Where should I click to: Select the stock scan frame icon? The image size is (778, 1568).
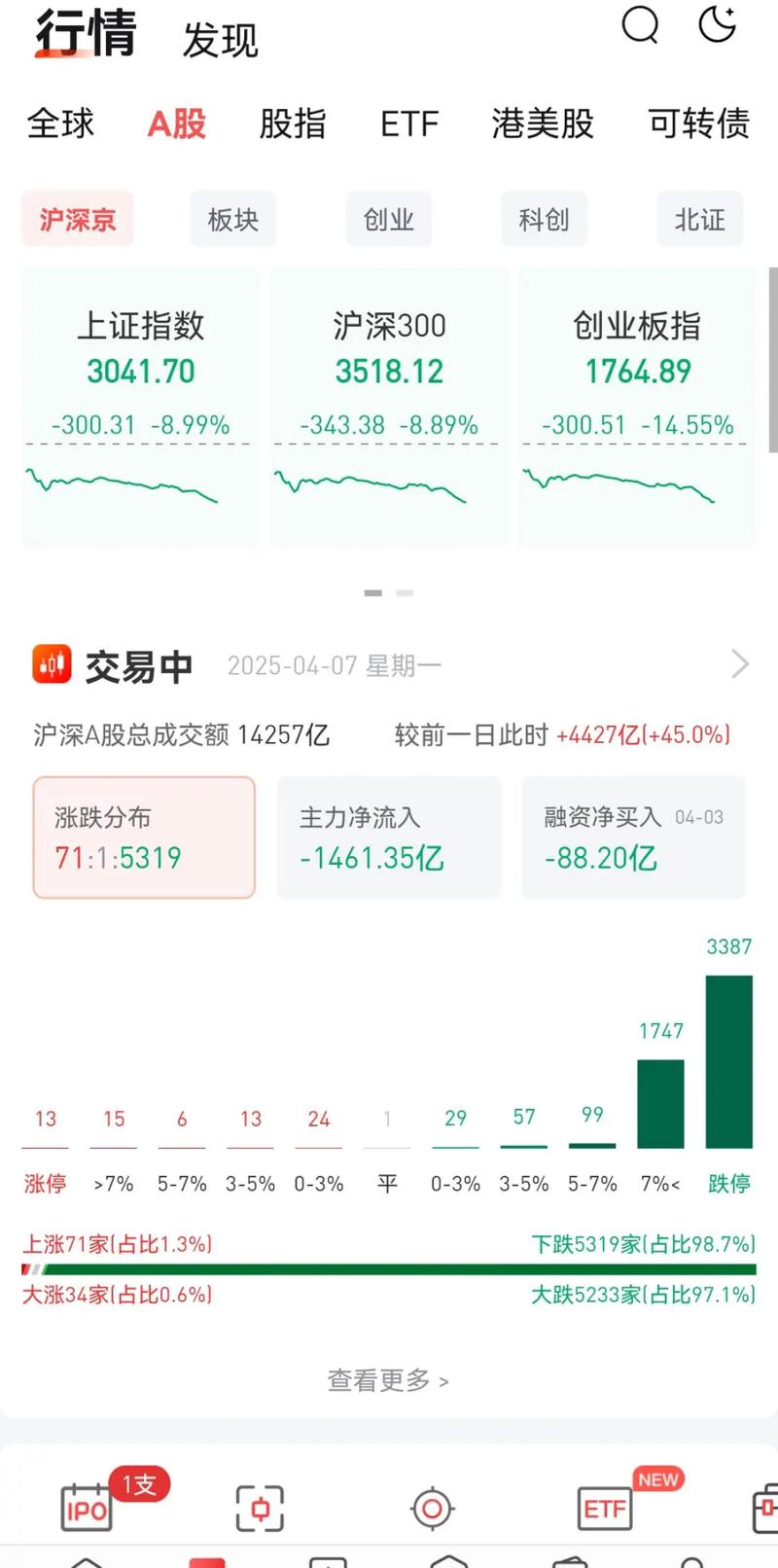(x=259, y=1506)
